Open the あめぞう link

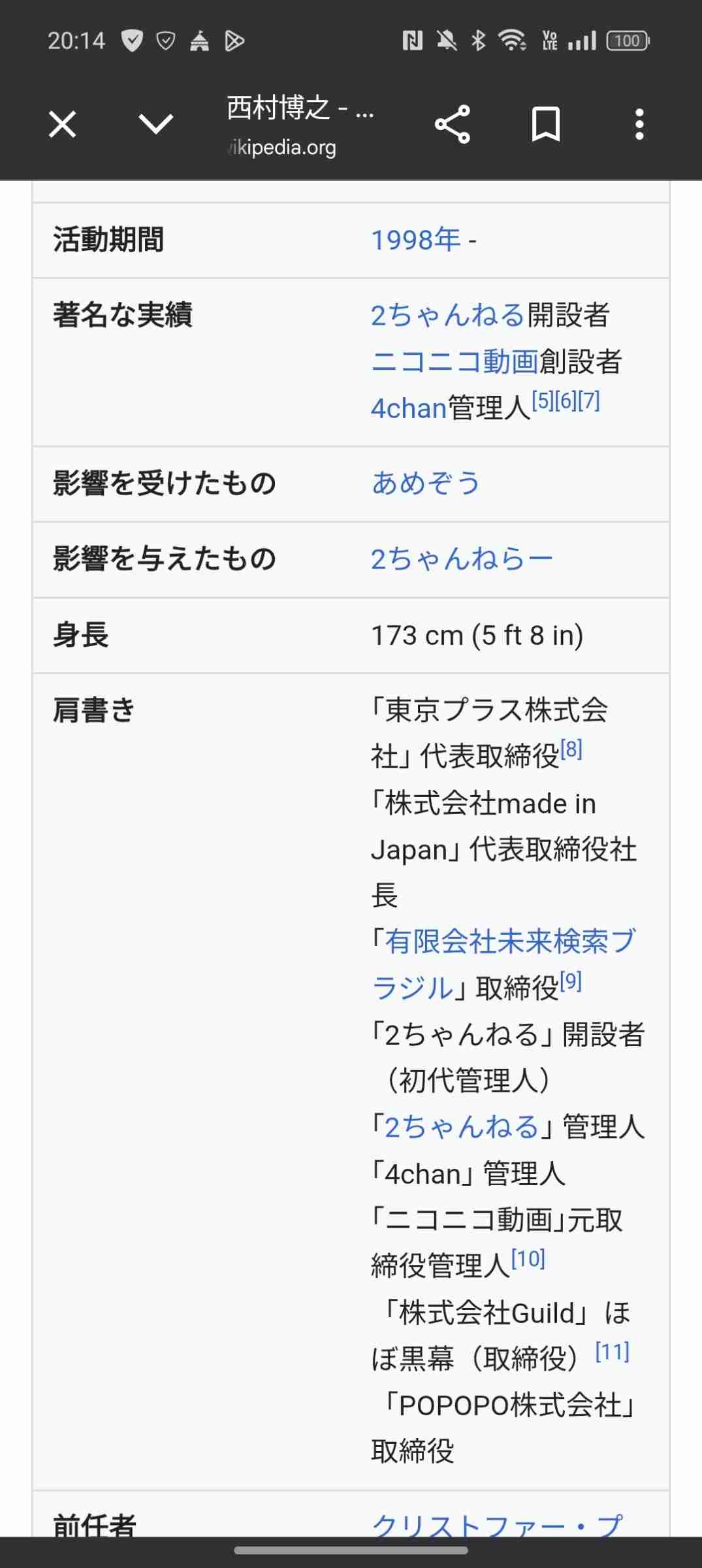(426, 484)
